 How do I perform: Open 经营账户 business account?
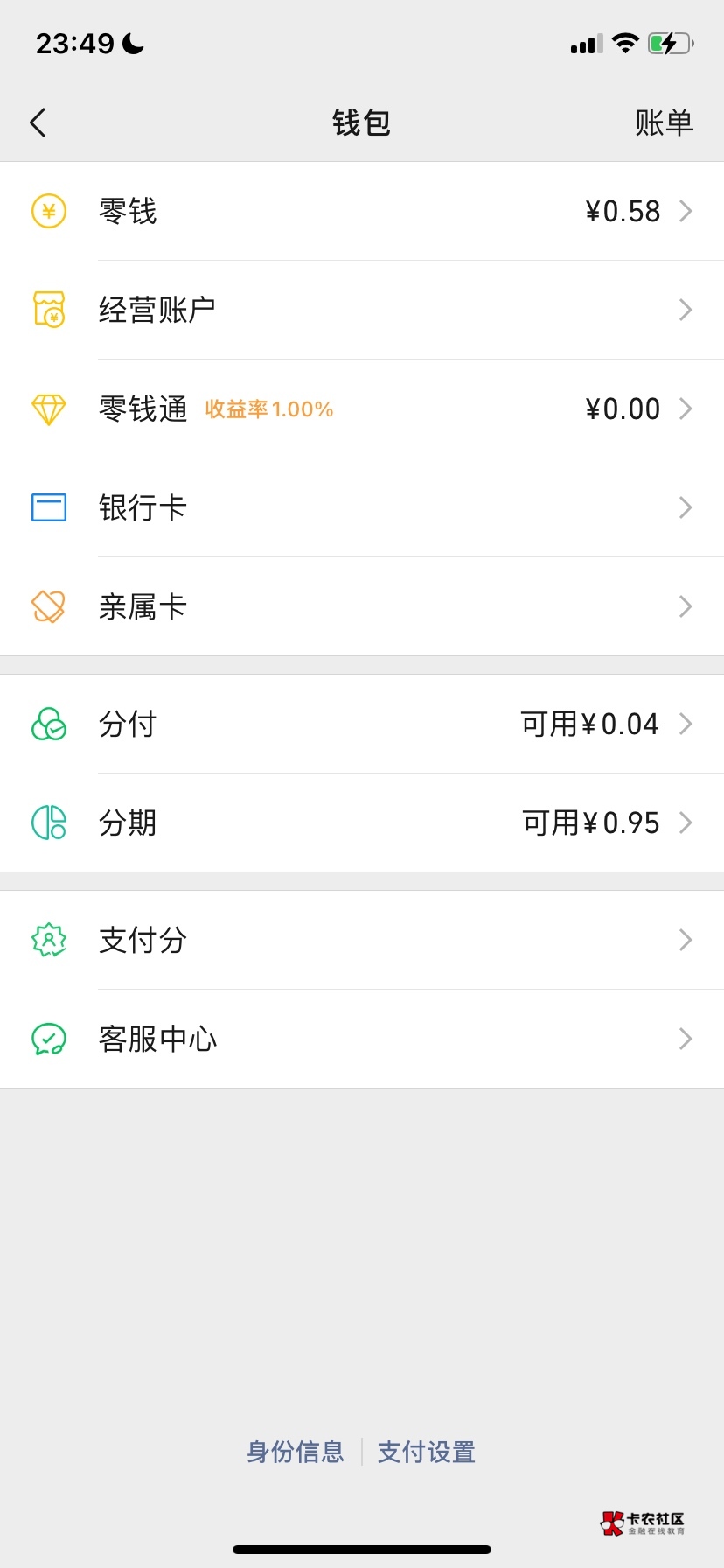tap(362, 310)
